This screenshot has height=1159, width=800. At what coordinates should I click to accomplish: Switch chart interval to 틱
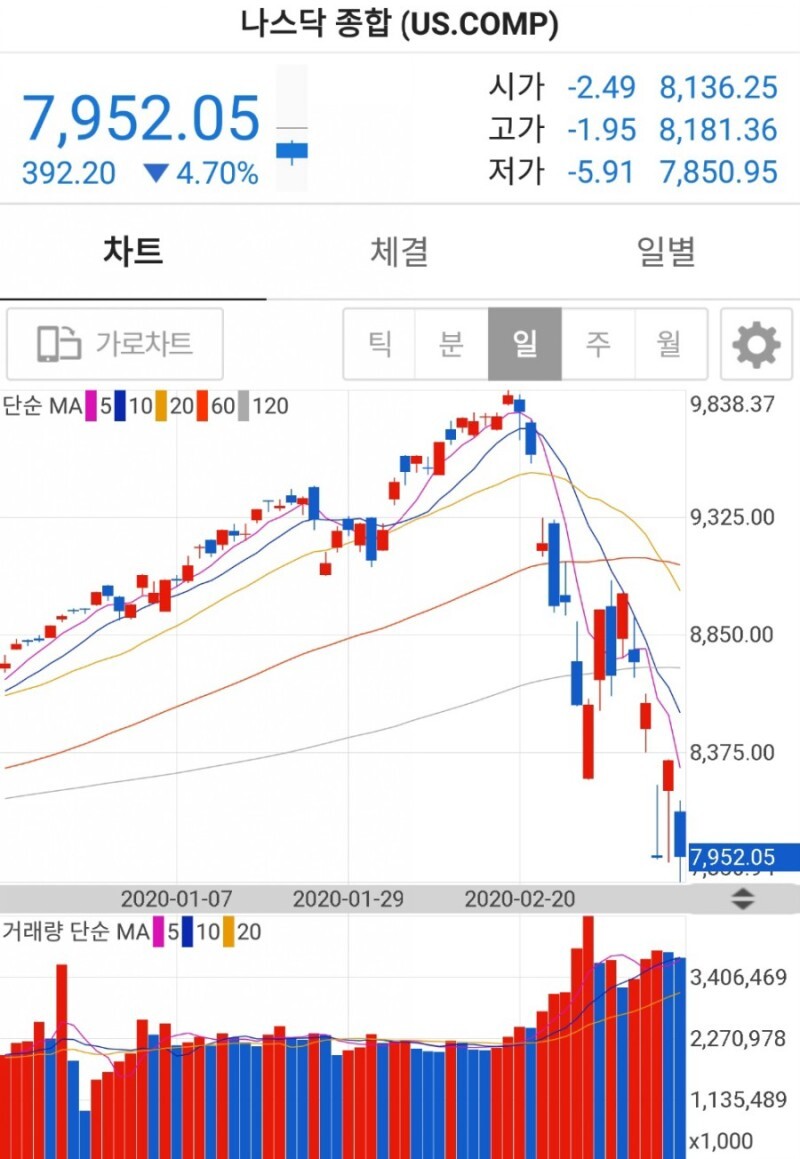pos(379,344)
